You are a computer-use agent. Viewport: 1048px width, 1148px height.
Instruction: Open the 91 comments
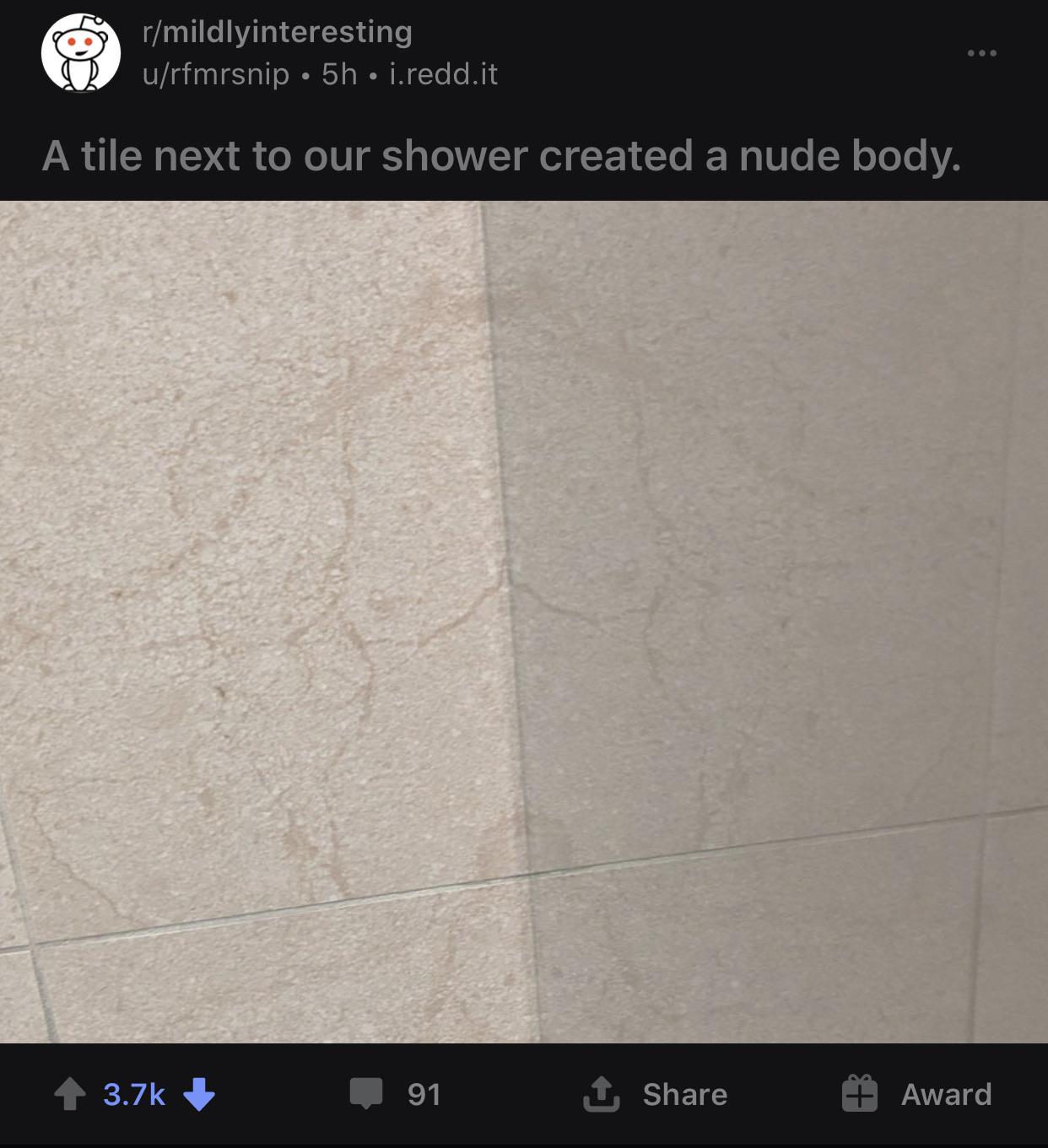[x=397, y=1094]
